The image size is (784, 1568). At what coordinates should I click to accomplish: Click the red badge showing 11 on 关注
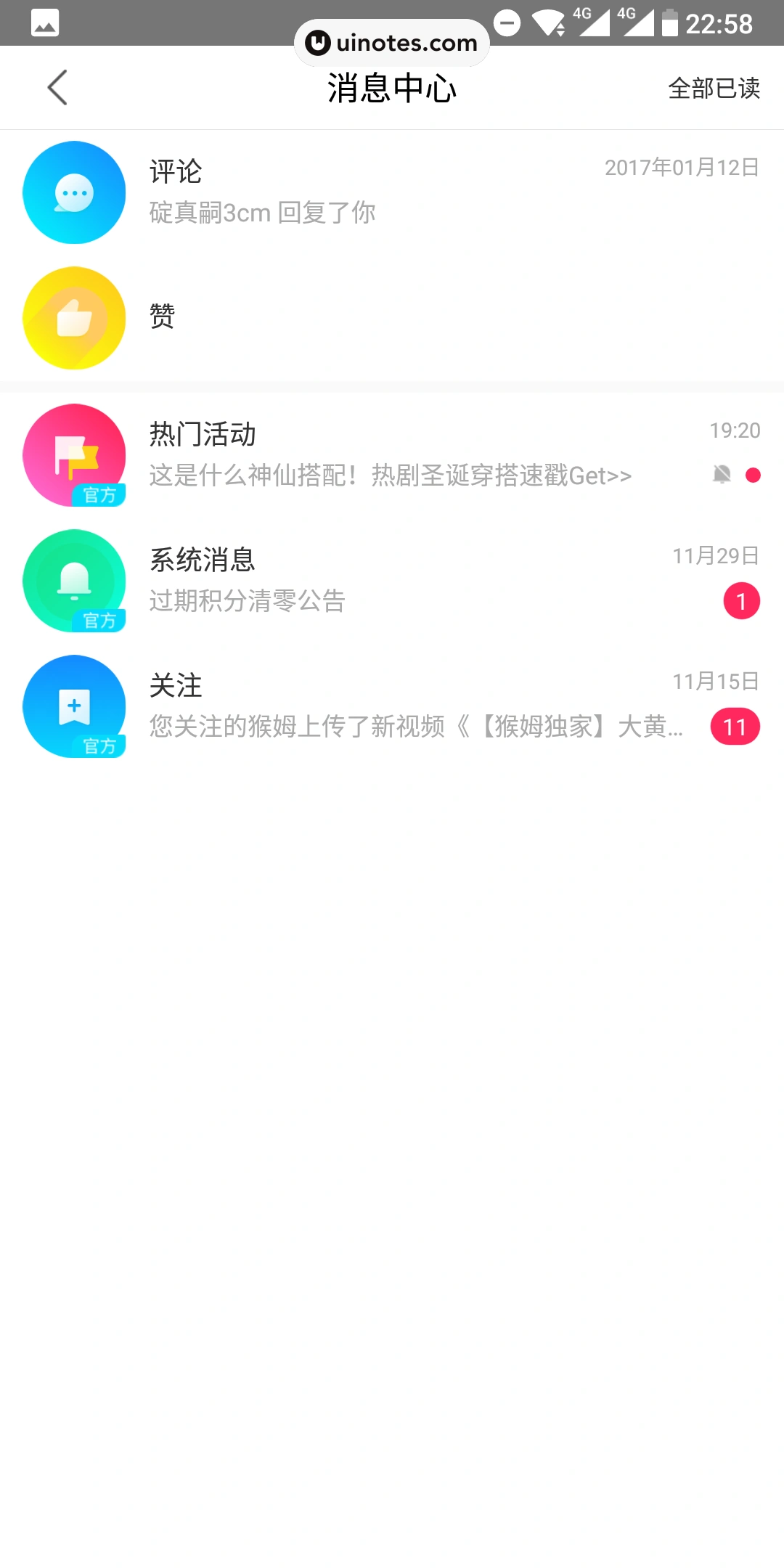[735, 726]
